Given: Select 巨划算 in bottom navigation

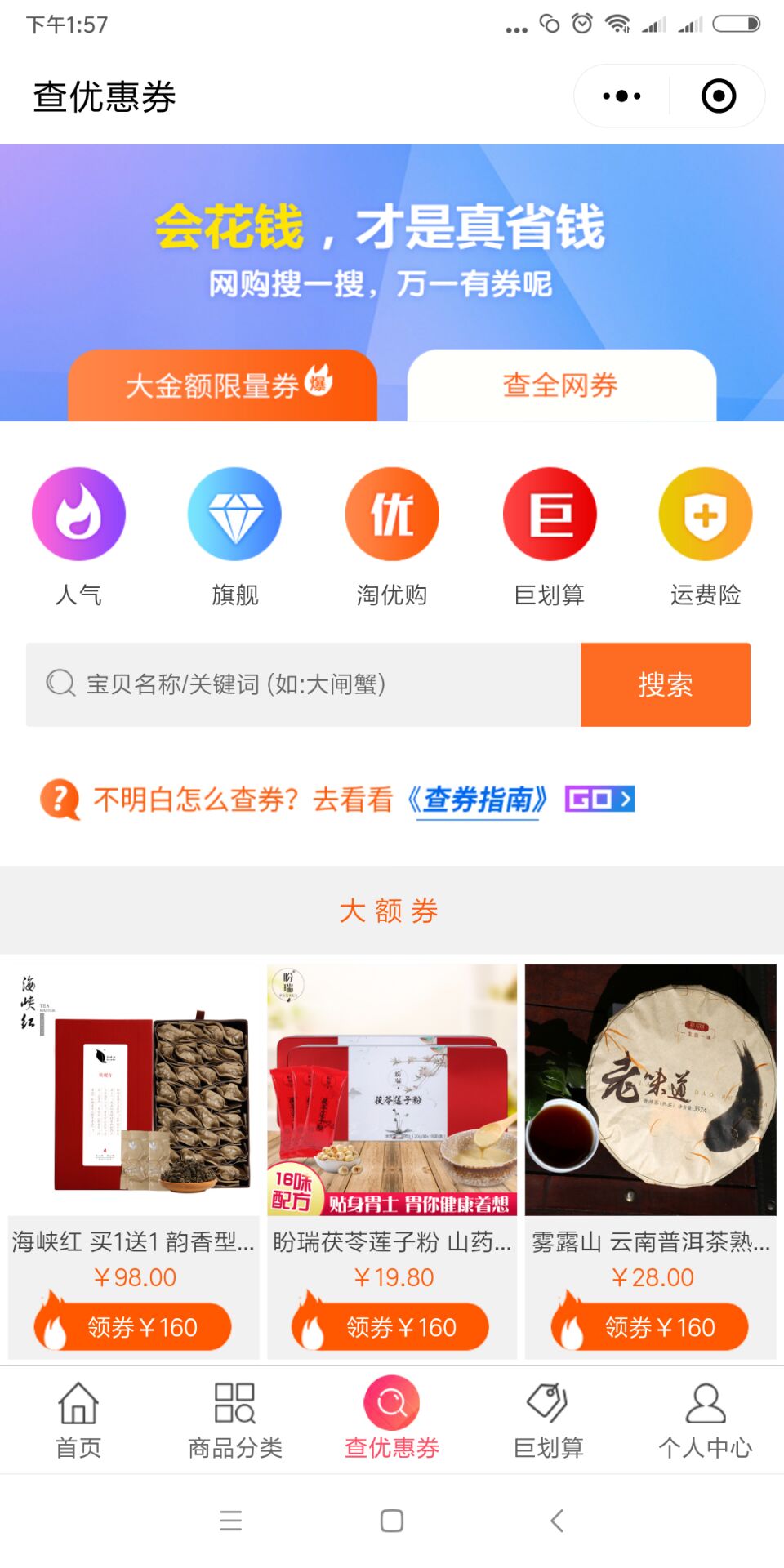Looking at the screenshot, I should pos(549,1420).
